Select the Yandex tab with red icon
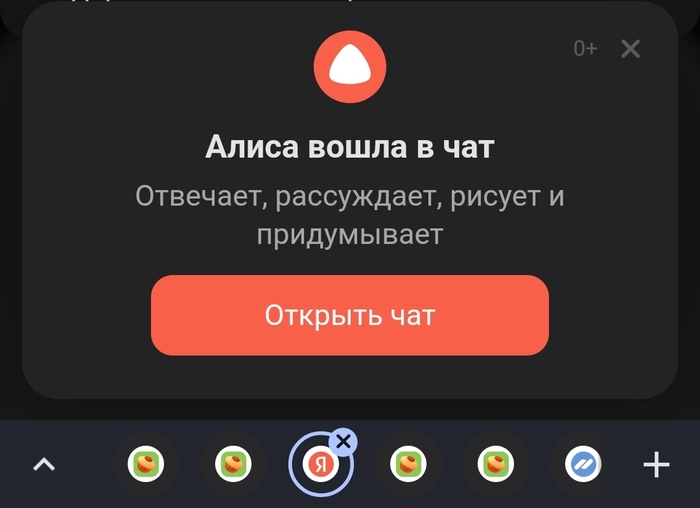This screenshot has width=700, height=508. click(x=319, y=465)
